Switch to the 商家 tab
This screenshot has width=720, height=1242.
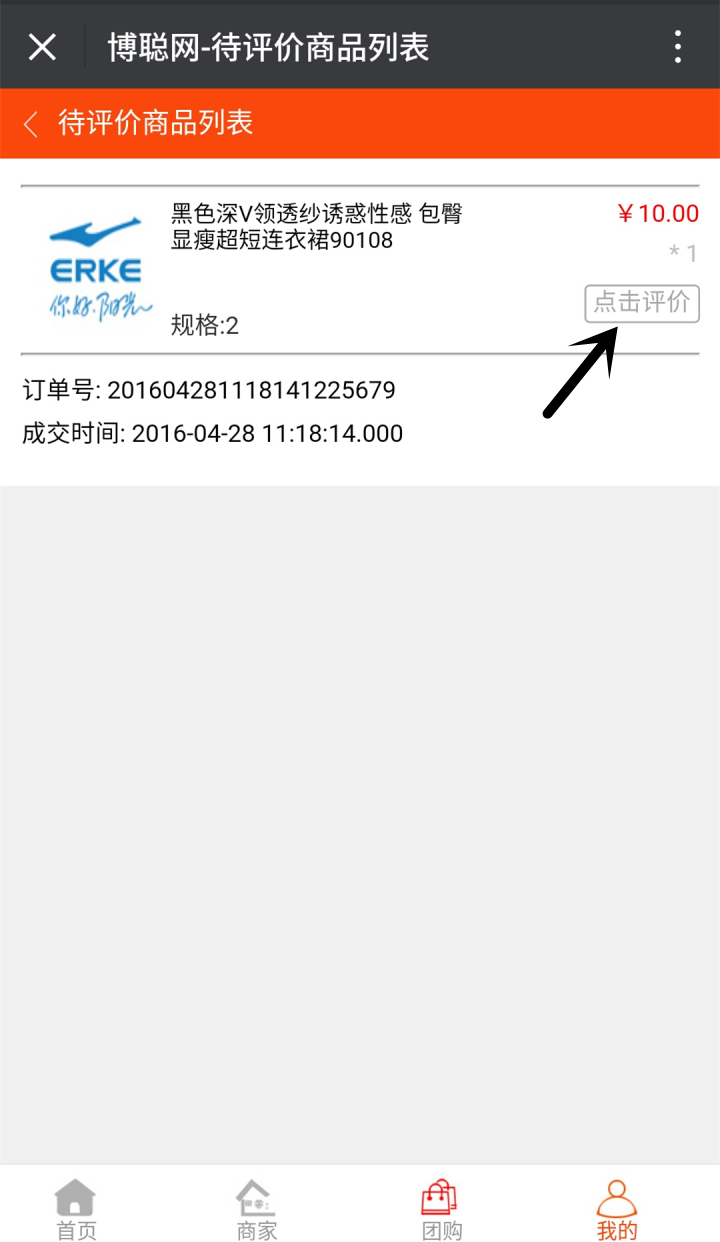click(256, 1209)
